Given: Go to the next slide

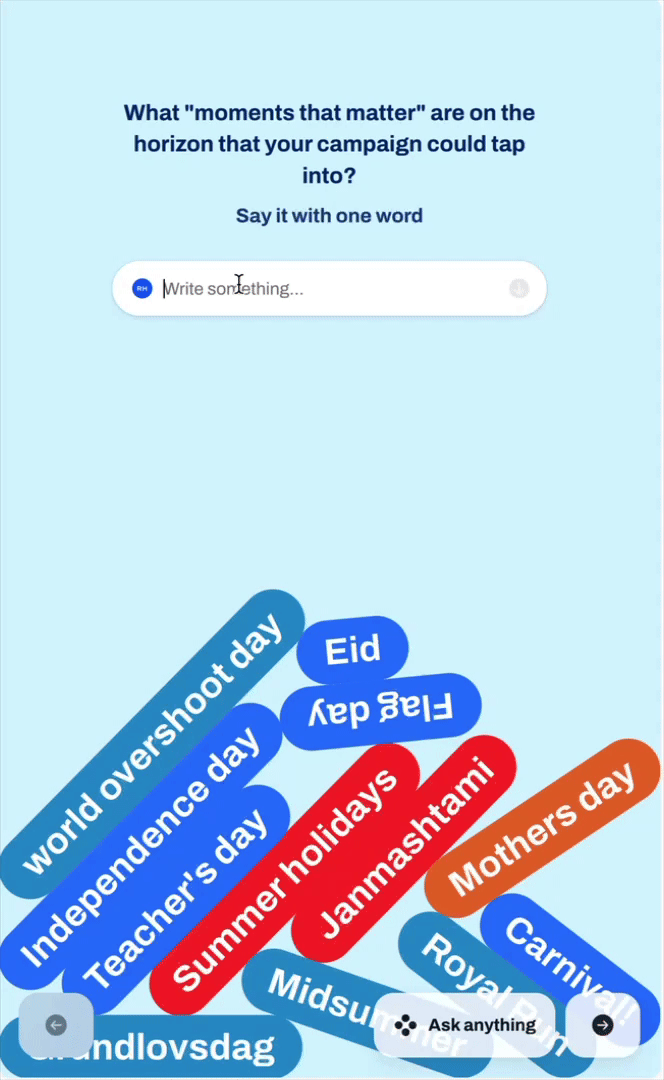Looking at the screenshot, I should [602, 1025].
